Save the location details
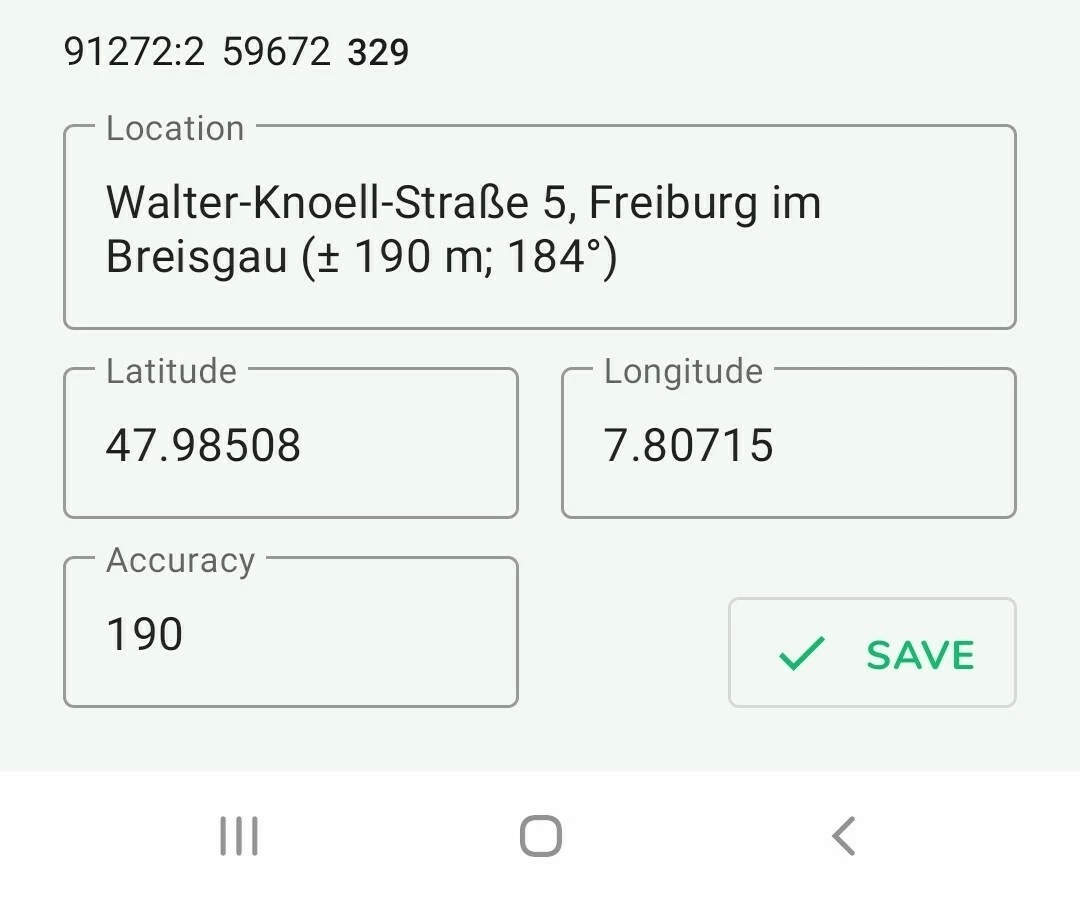The width and height of the screenshot is (1080, 897). tap(872, 654)
